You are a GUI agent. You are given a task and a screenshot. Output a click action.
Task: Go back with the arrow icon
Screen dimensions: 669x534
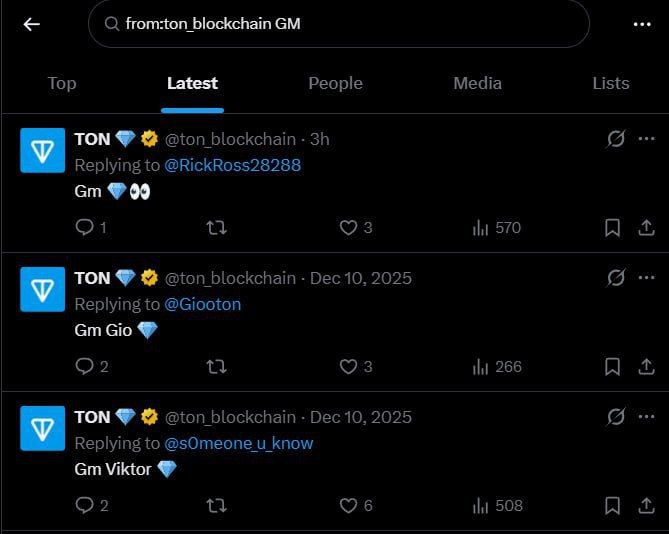(32, 24)
